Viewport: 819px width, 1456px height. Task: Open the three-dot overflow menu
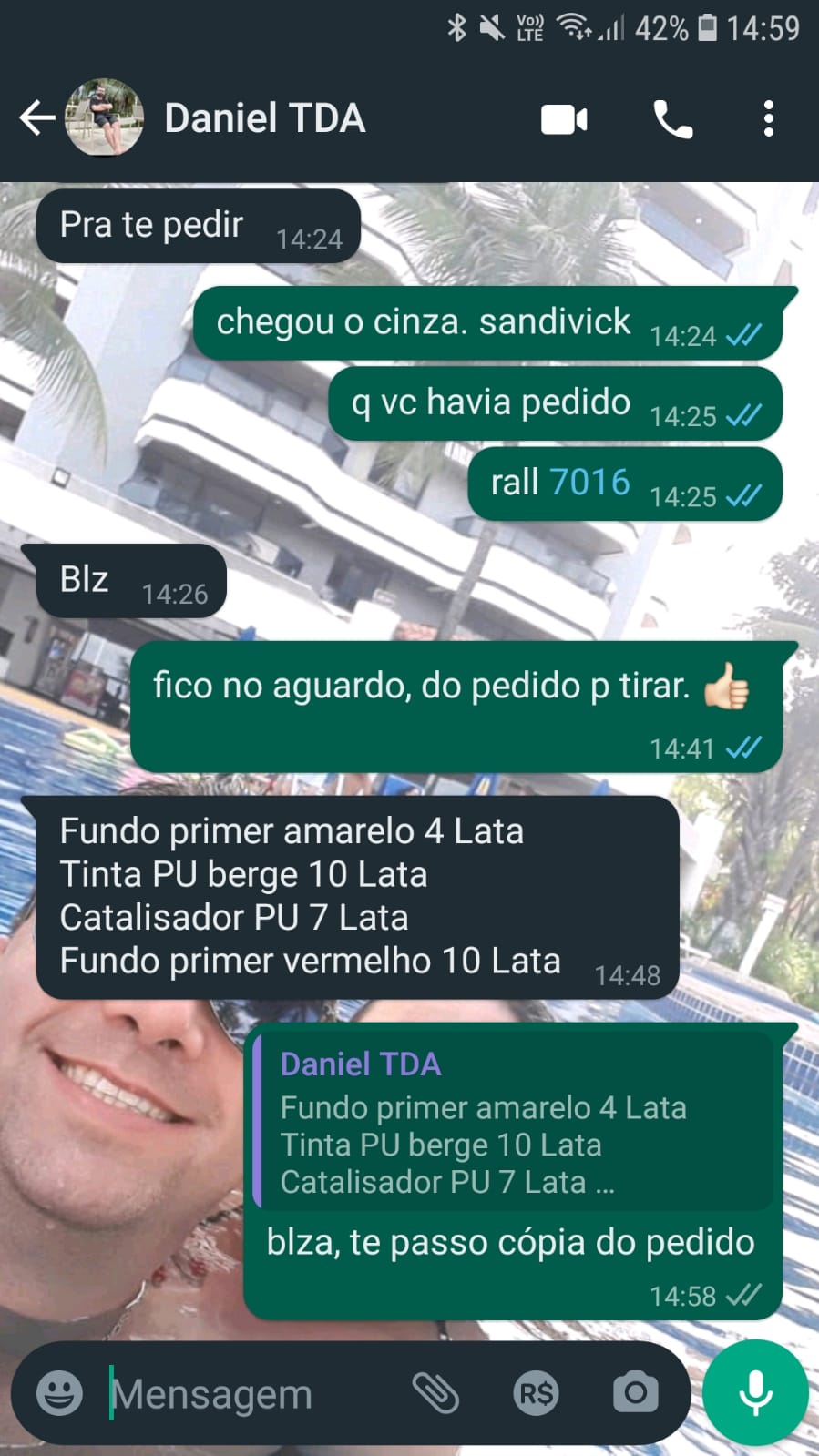pos(769,119)
